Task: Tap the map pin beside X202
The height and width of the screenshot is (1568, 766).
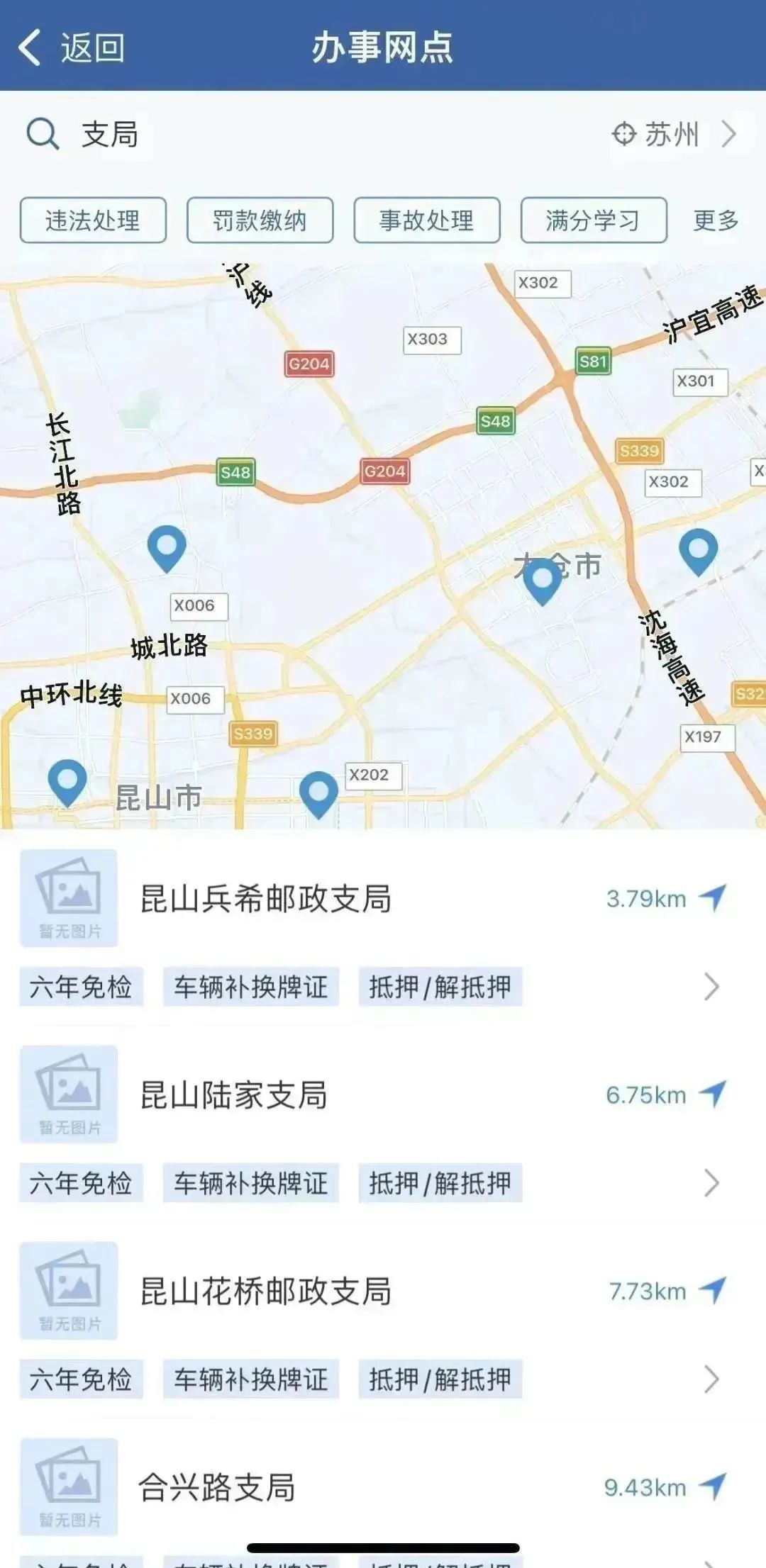Action: coord(318,793)
